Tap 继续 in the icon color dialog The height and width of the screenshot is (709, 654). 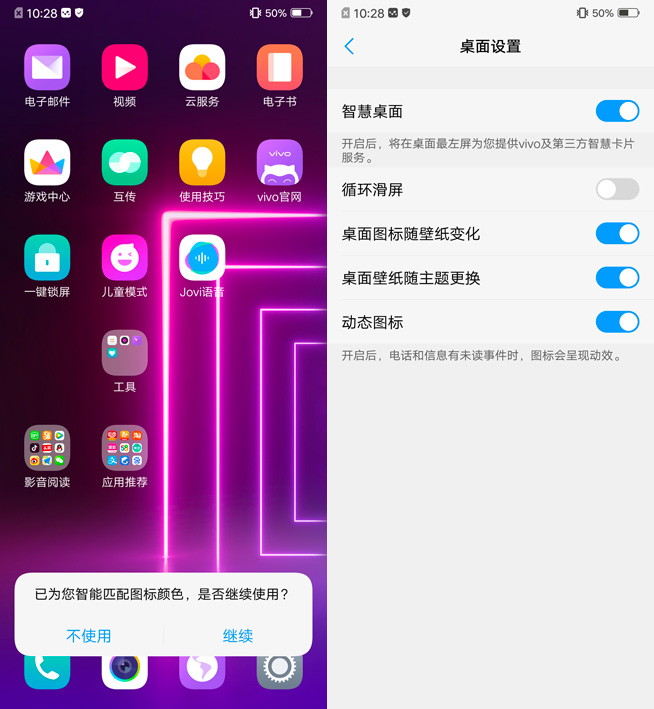tap(238, 636)
